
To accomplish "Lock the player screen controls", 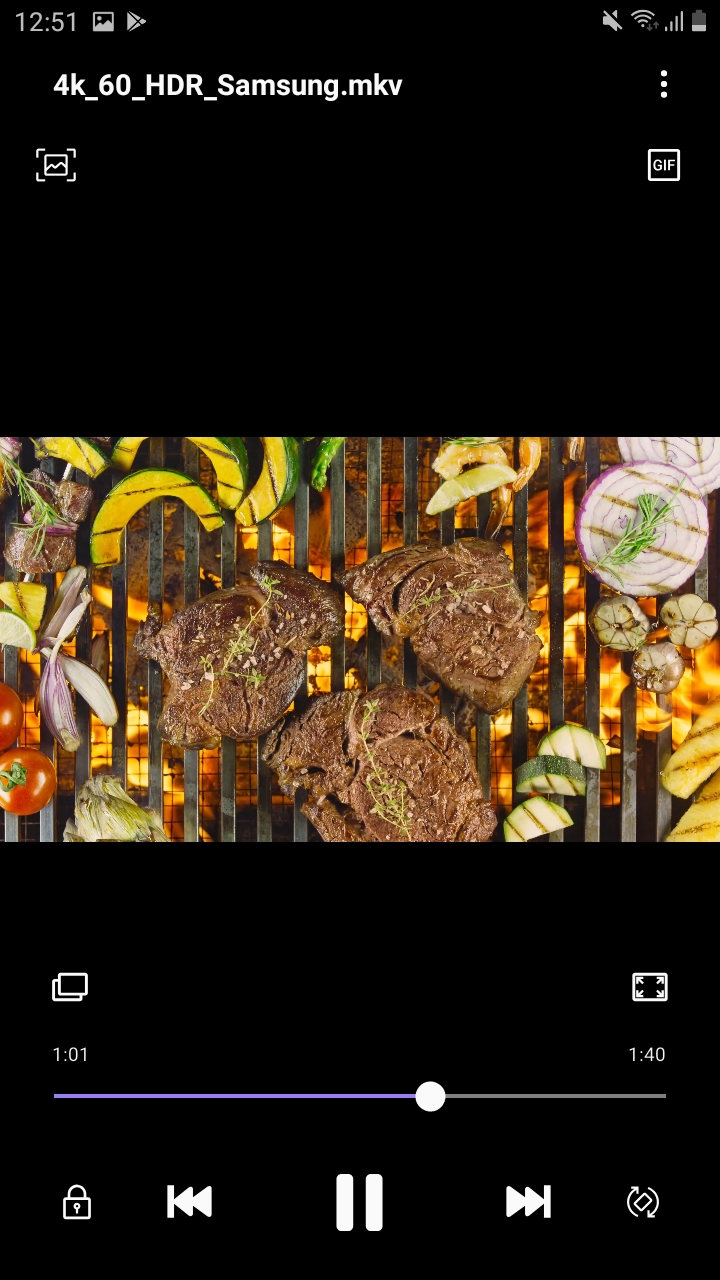I will (77, 1201).
